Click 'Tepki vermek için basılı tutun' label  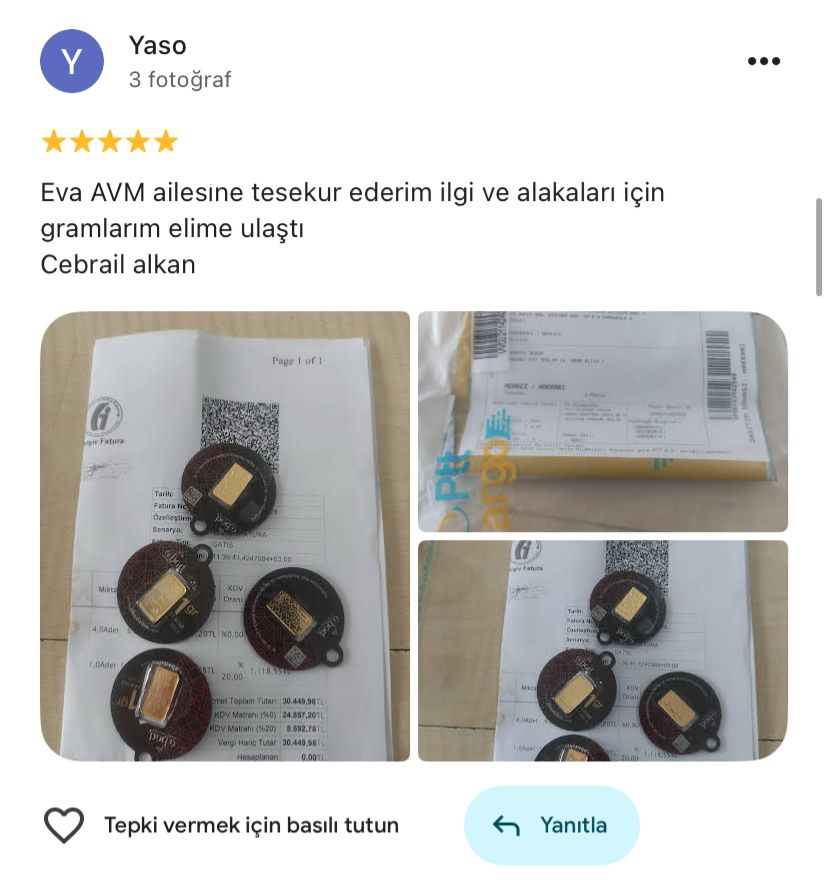click(x=250, y=825)
